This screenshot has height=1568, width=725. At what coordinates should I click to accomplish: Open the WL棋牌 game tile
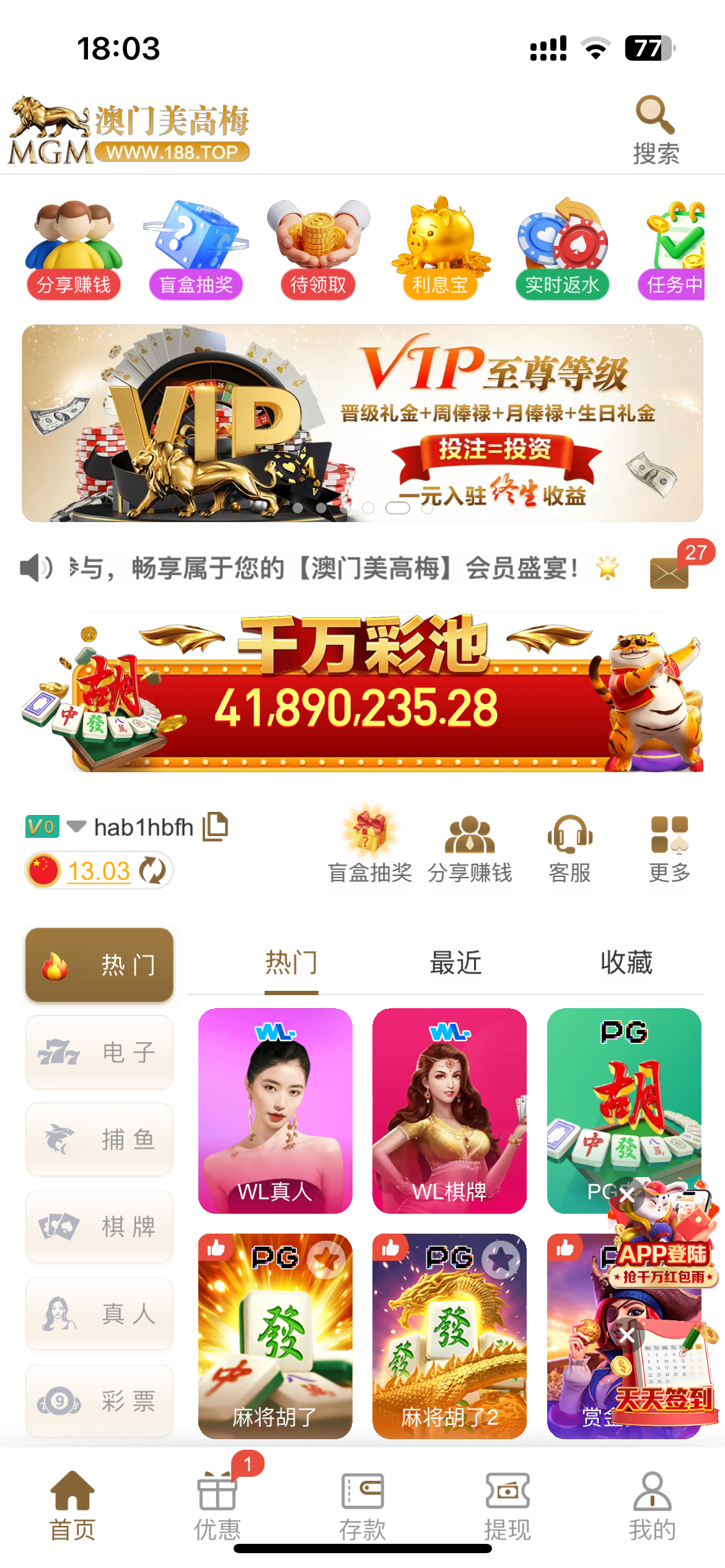[449, 1110]
